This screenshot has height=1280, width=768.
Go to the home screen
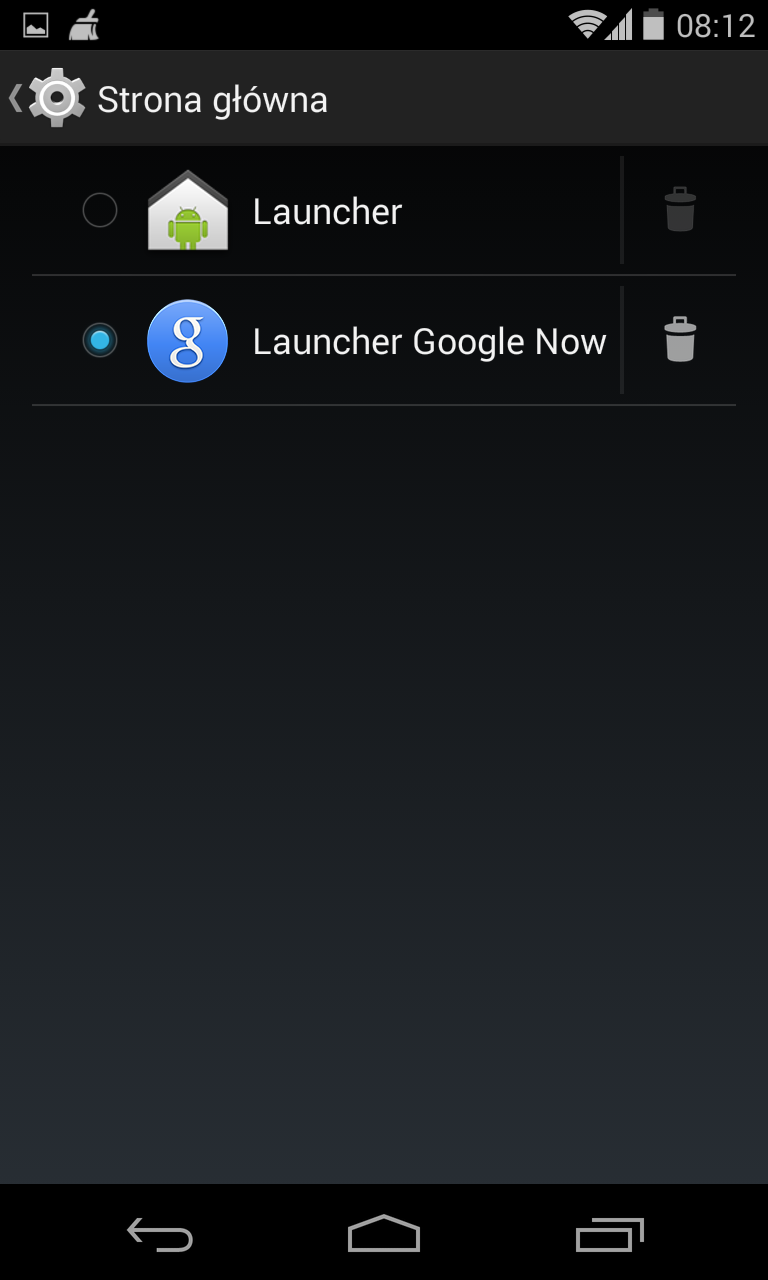384,1234
